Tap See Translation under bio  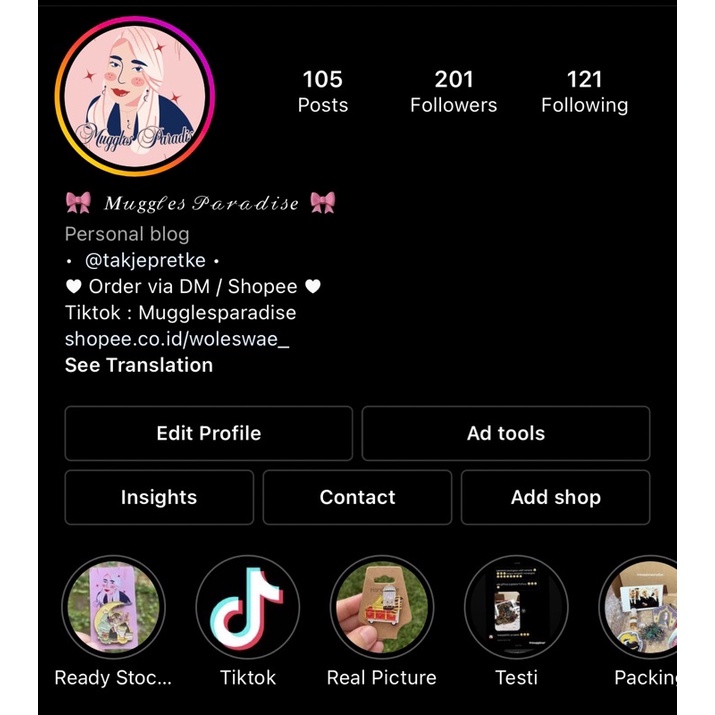[139, 365]
